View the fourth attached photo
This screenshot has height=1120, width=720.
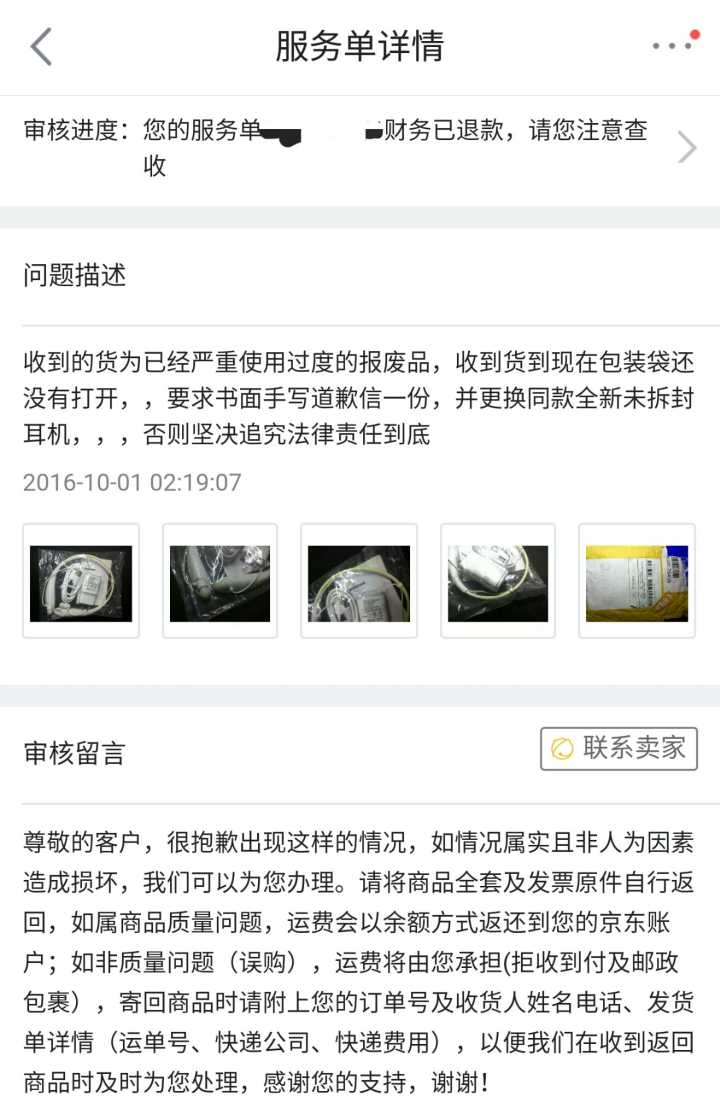point(498,581)
